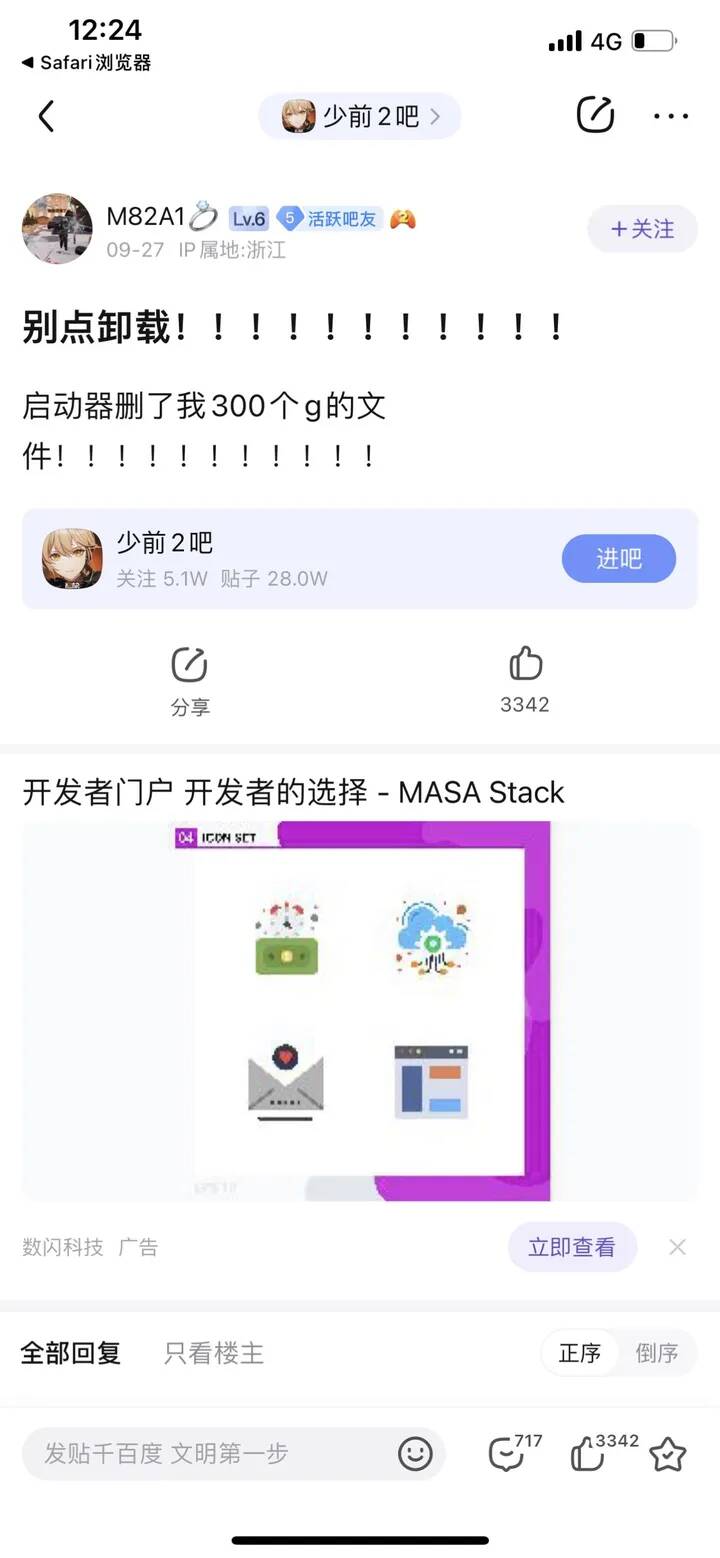Open the 少前2吧 chip in header
This screenshot has height=1558, width=720.
[360, 116]
